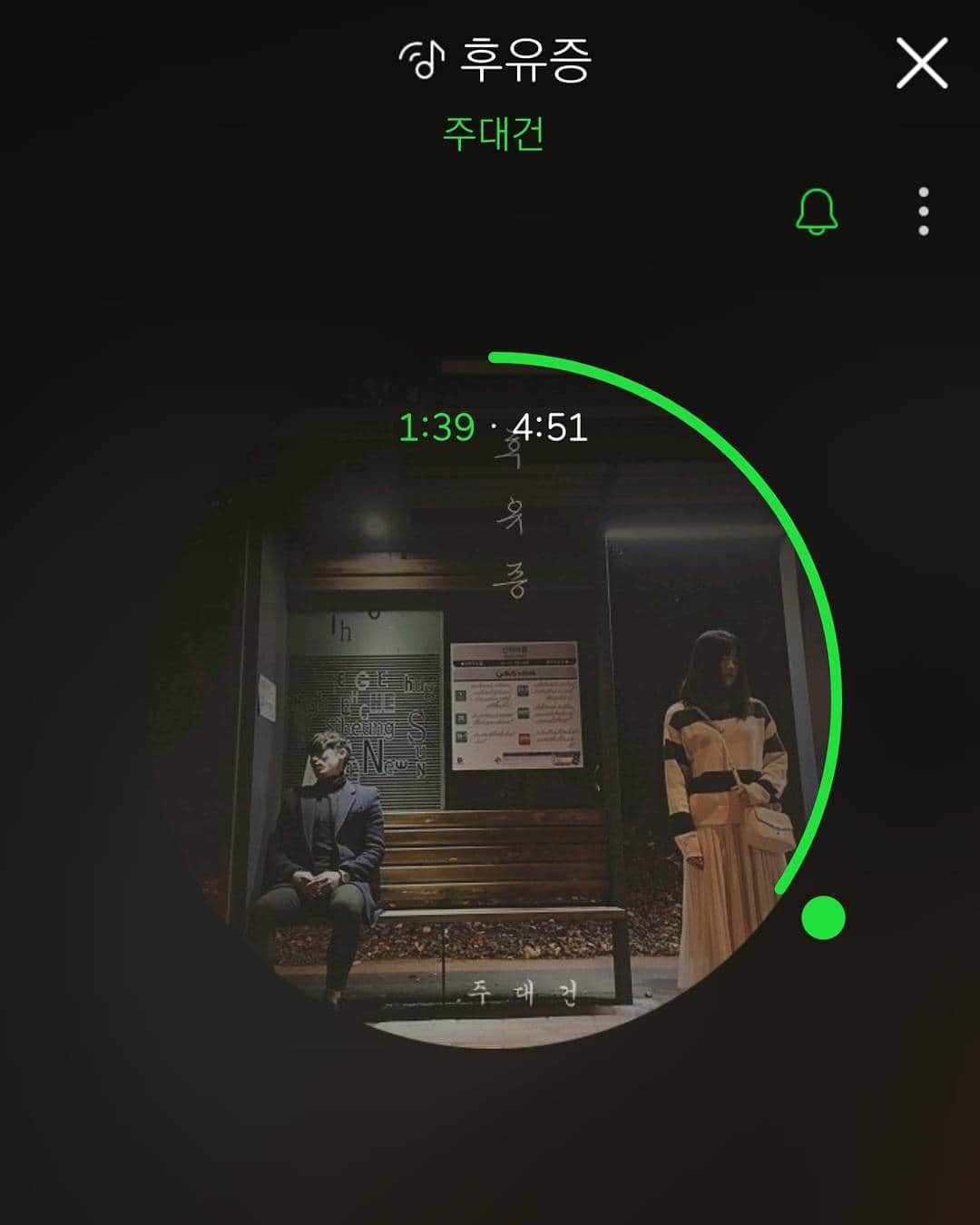The width and height of the screenshot is (980, 1225).
Task: Open the three-dot overflow menu
Action: click(923, 212)
